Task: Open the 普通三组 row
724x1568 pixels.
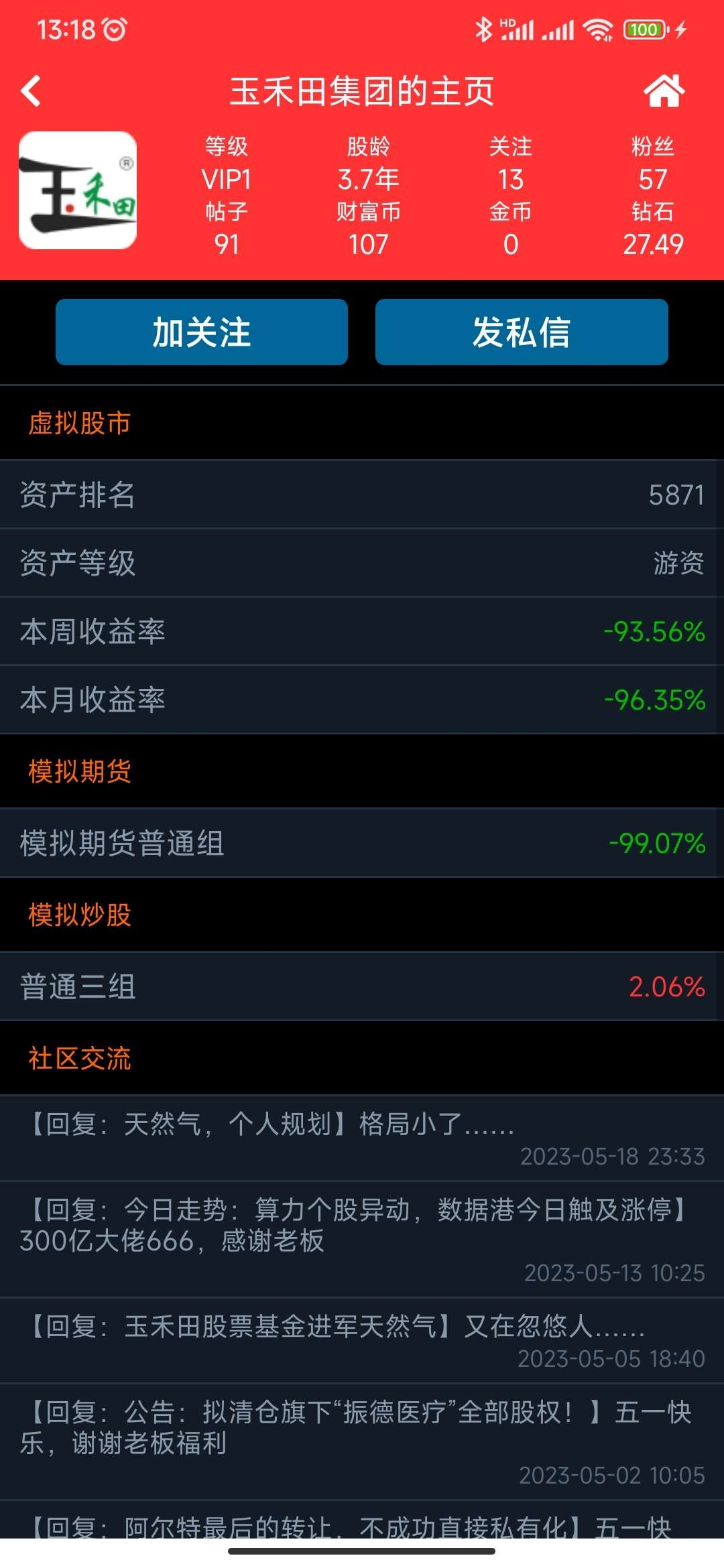Action: [362, 986]
